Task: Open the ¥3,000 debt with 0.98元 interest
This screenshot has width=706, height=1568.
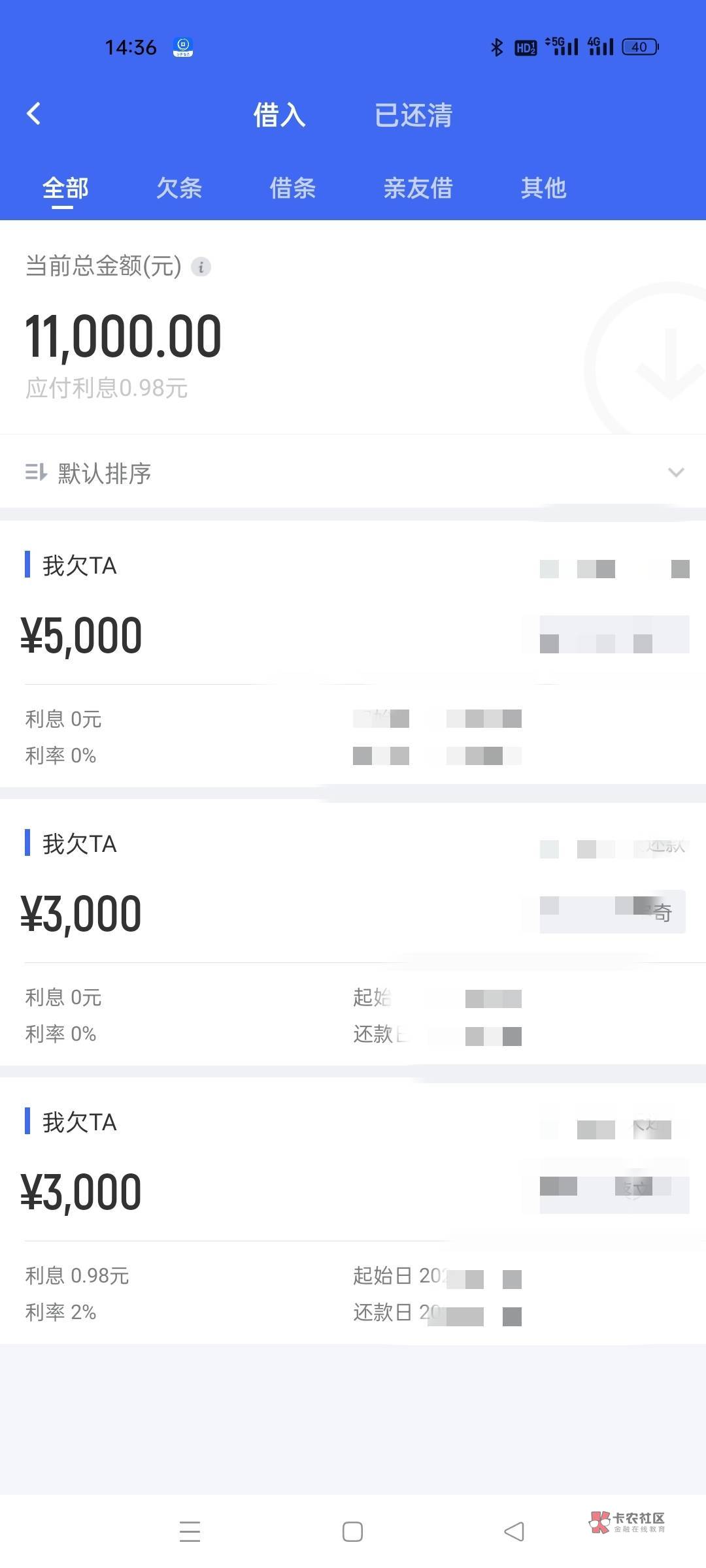Action: (x=353, y=1211)
